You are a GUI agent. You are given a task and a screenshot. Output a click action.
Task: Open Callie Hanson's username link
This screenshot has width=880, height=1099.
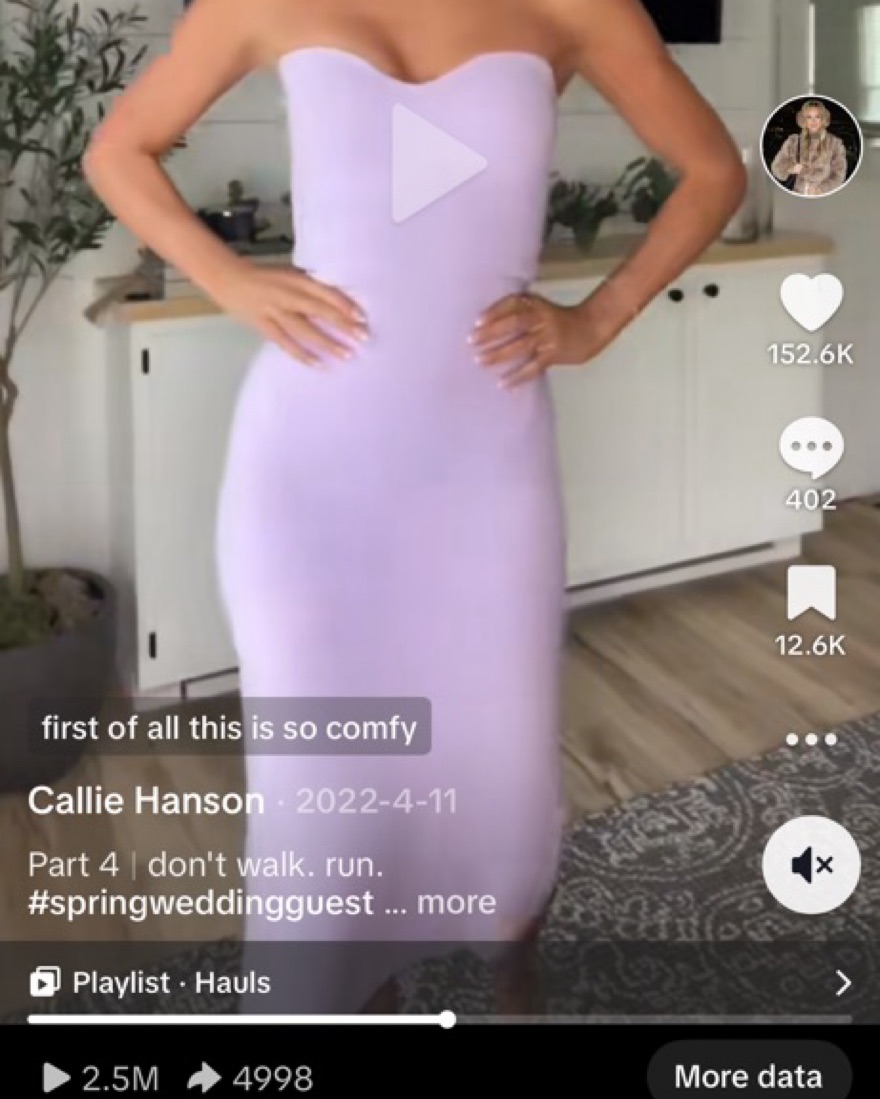click(x=146, y=801)
